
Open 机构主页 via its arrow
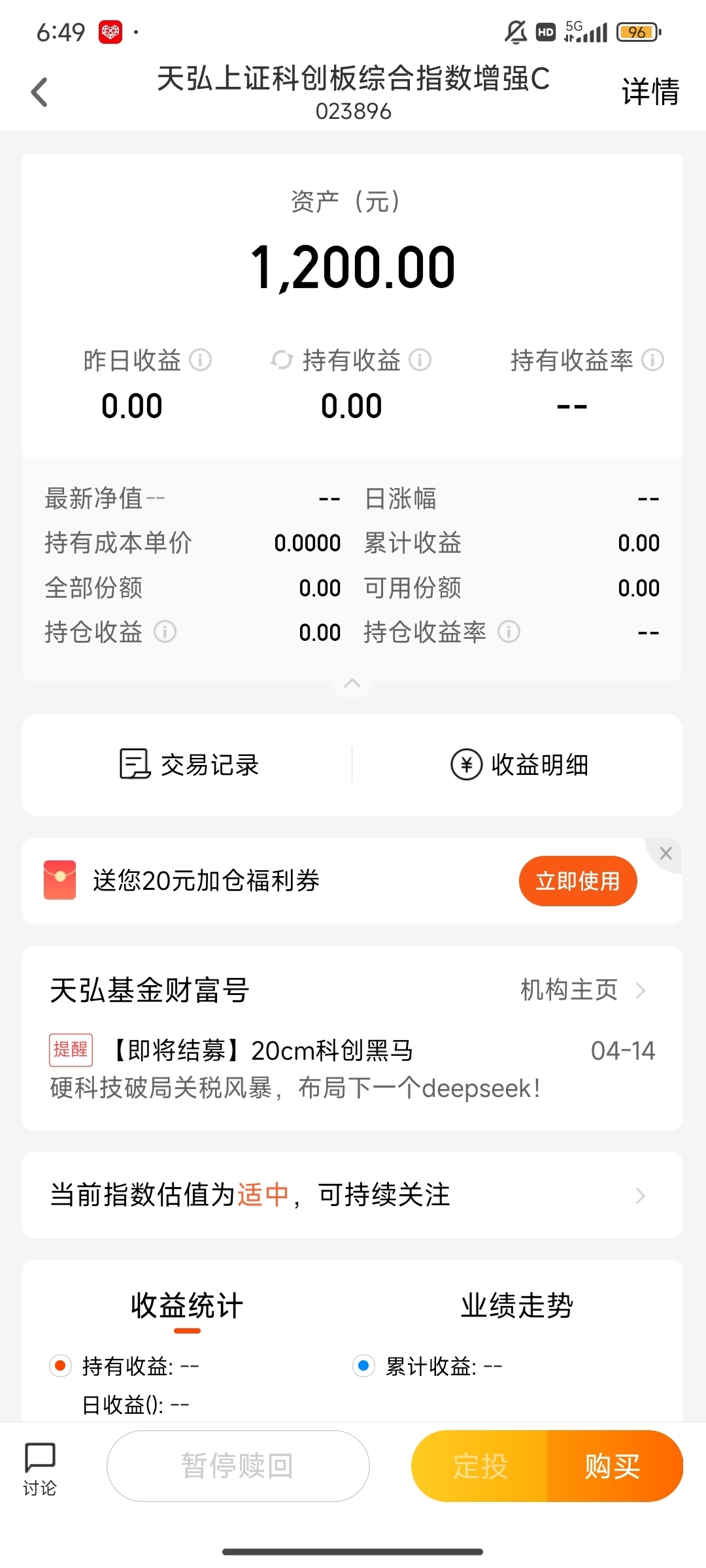pos(641,990)
